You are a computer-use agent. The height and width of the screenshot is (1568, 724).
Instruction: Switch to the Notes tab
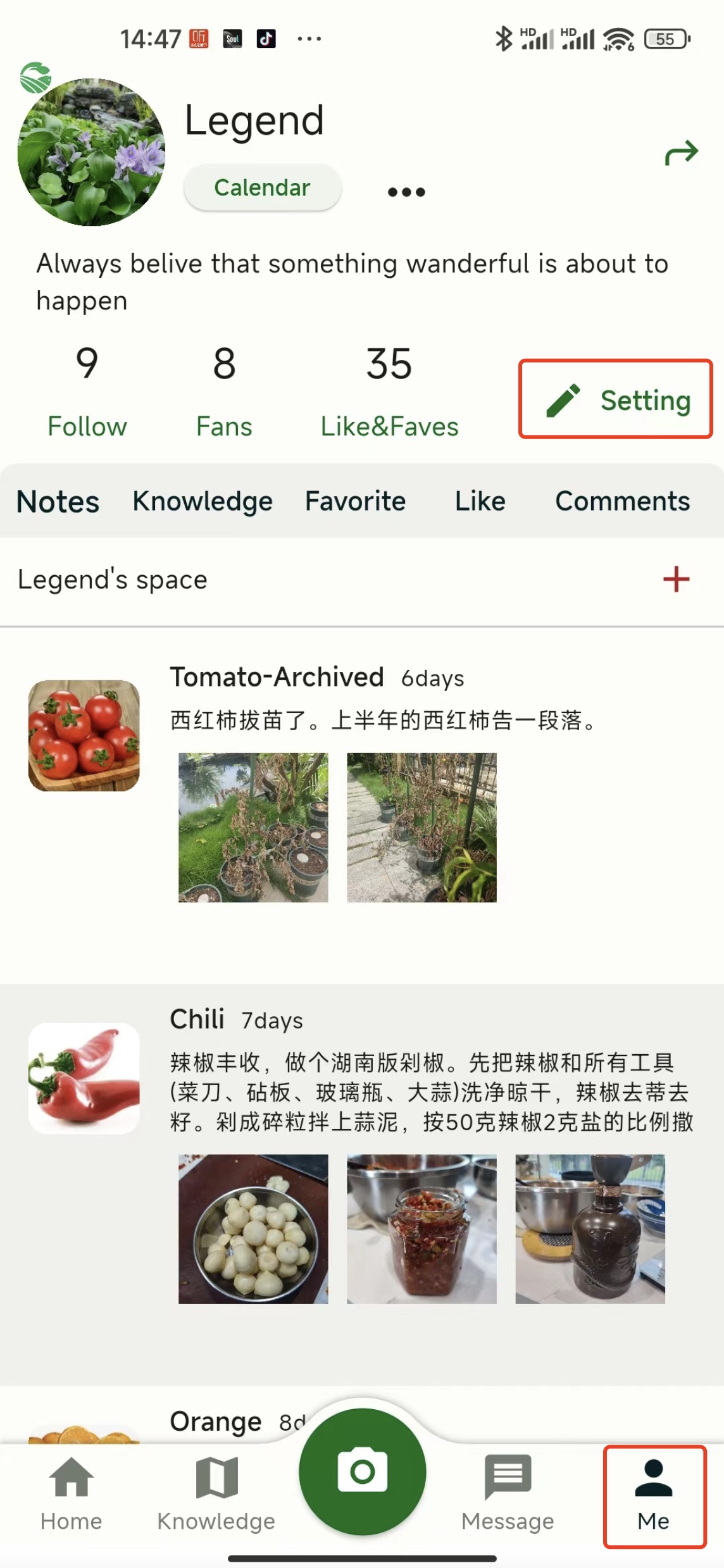point(58,502)
